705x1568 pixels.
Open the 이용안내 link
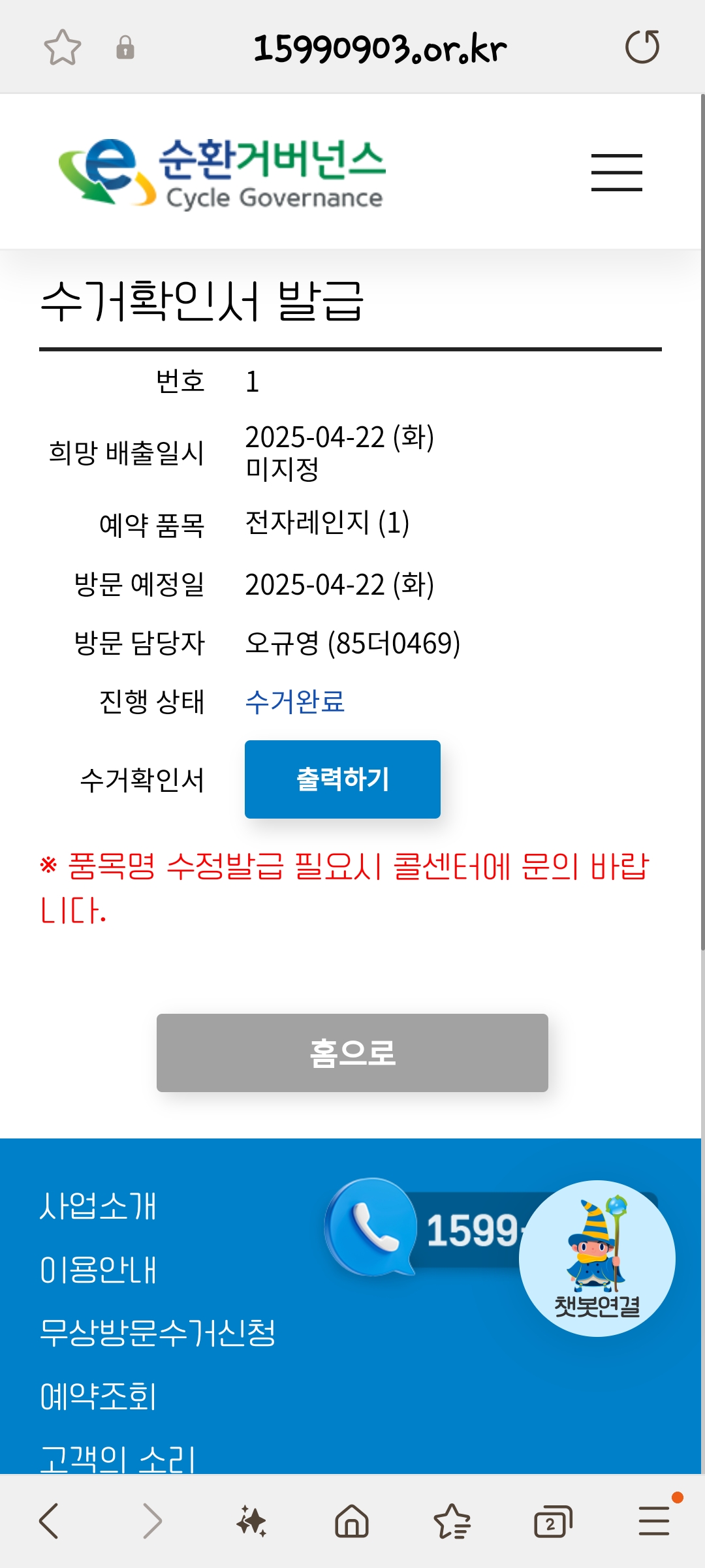(98, 1270)
